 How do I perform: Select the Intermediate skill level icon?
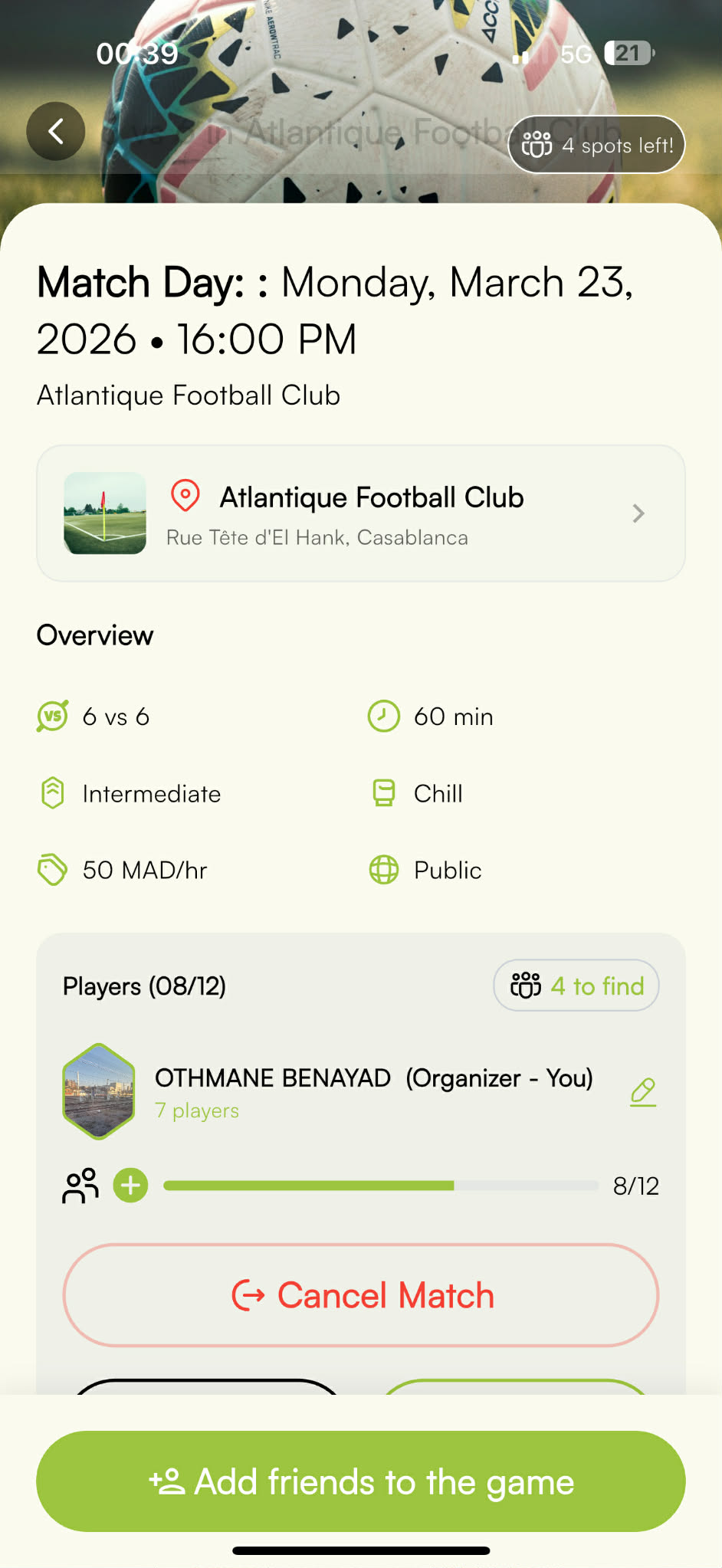(51, 793)
